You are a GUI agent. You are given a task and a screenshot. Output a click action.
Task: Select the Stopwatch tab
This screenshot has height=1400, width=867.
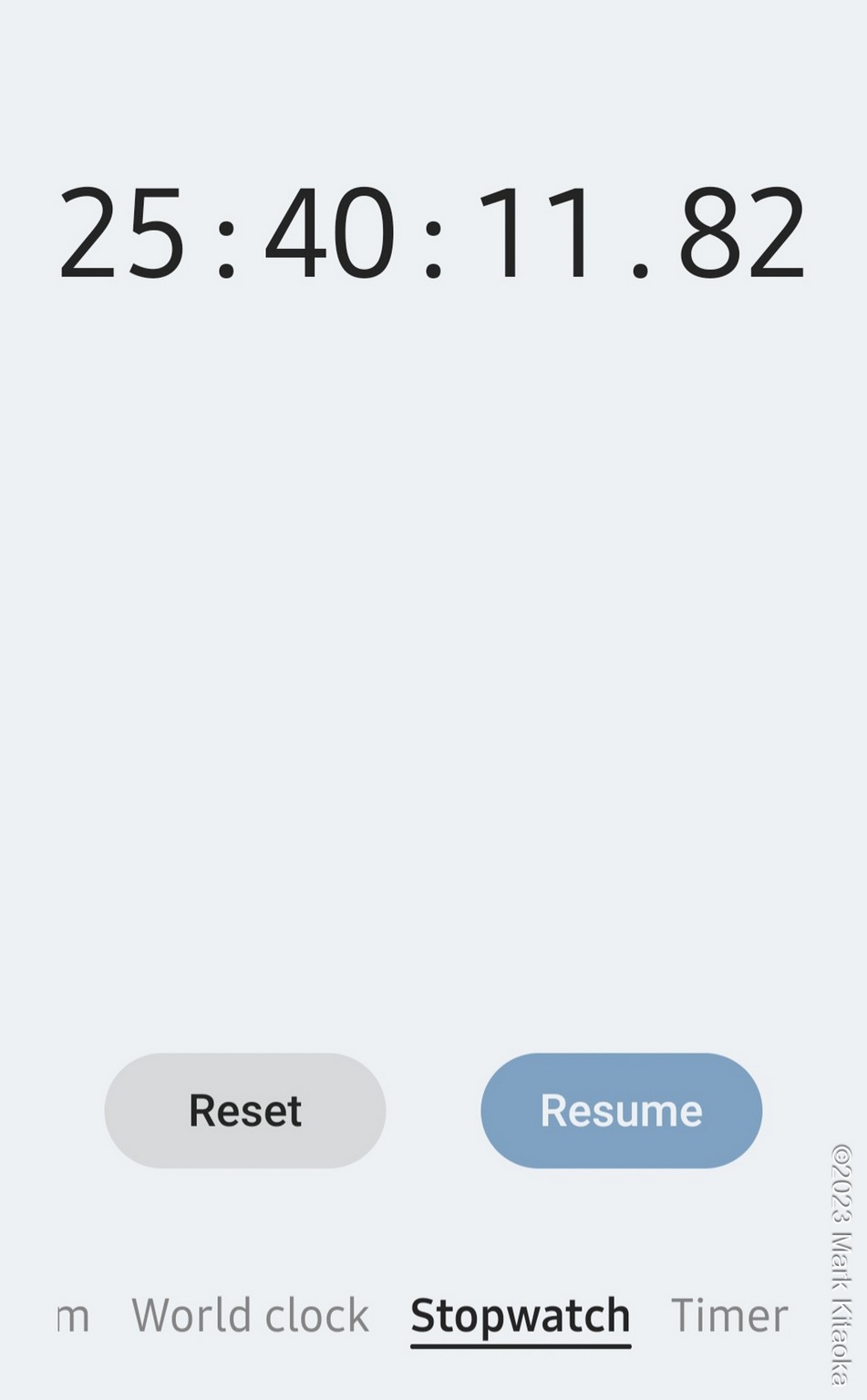coord(521,1317)
